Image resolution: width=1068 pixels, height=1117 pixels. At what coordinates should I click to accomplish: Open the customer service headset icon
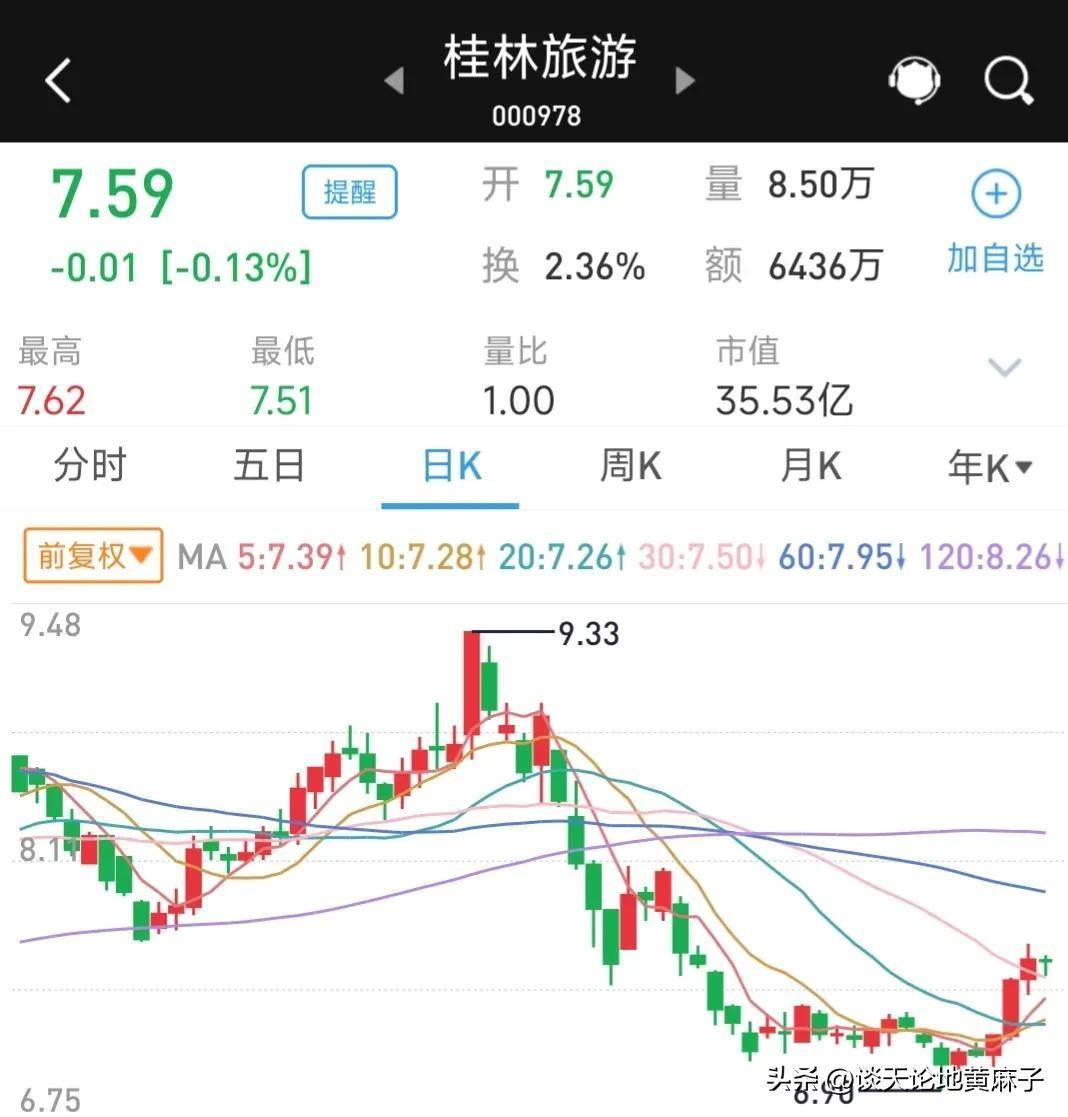[912, 80]
